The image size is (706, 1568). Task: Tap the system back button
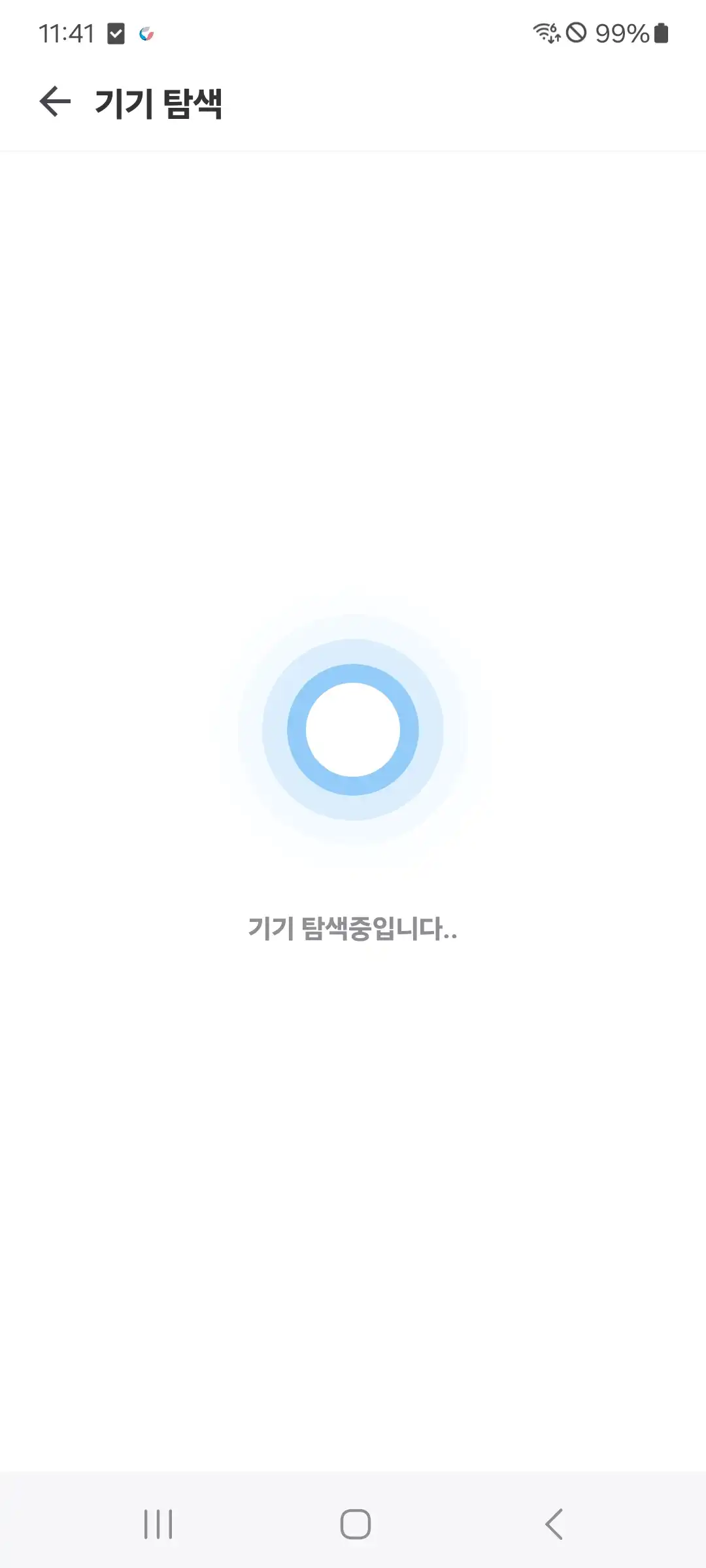pos(554,1524)
